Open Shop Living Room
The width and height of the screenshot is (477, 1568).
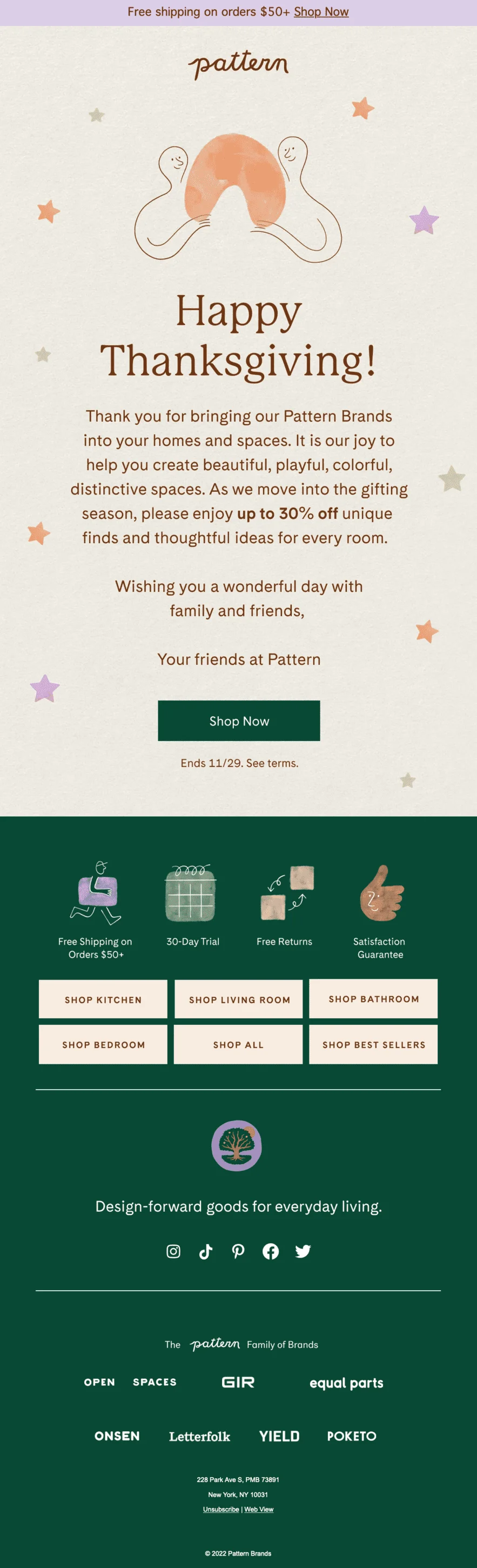point(239,999)
